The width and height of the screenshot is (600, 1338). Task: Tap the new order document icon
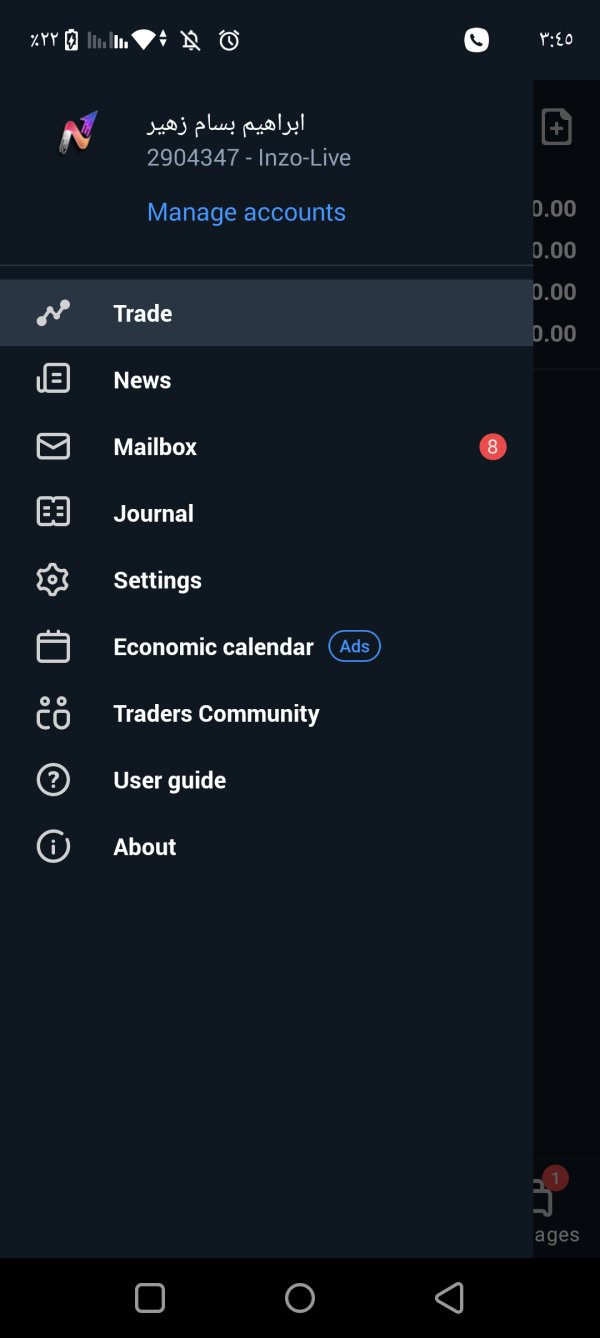pos(556,127)
